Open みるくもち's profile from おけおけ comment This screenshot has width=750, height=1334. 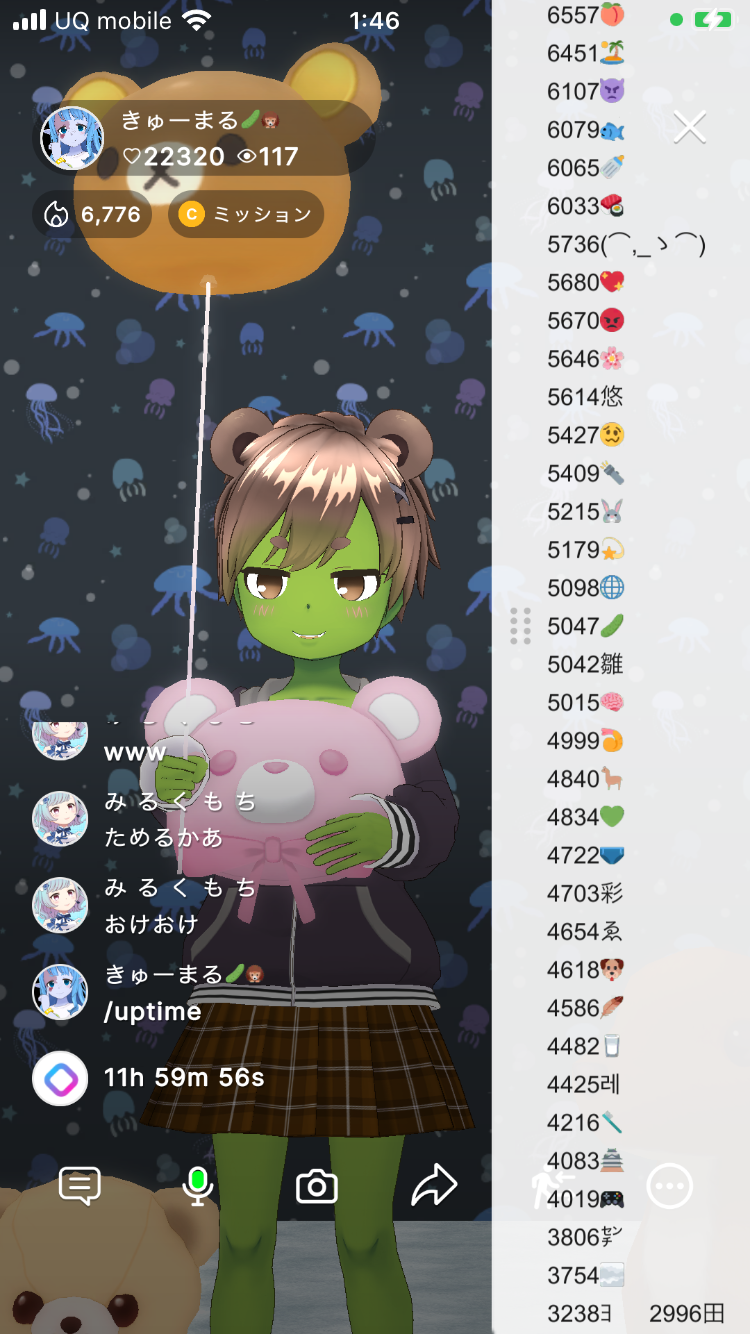[x=60, y=905]
